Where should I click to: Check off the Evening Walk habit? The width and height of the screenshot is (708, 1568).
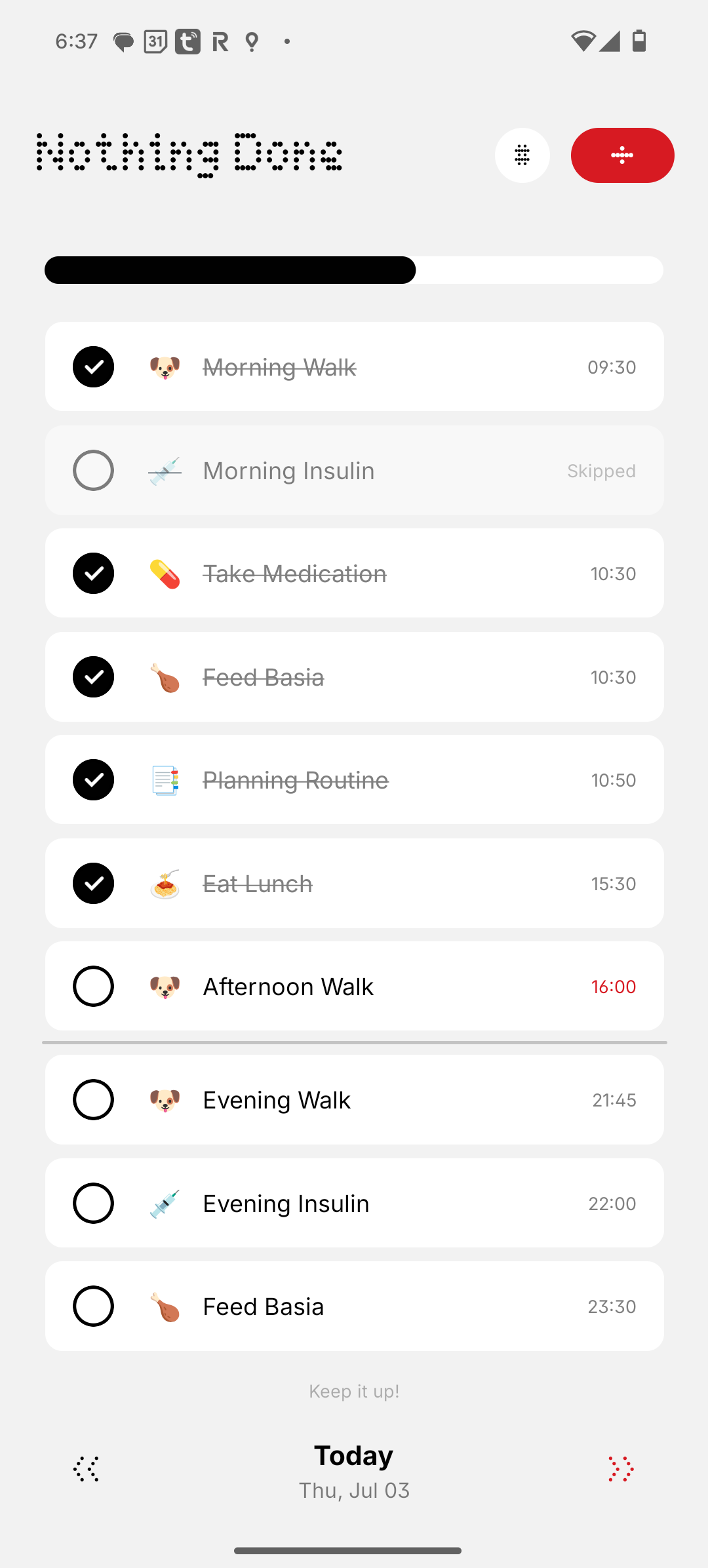pos(93,1100)
